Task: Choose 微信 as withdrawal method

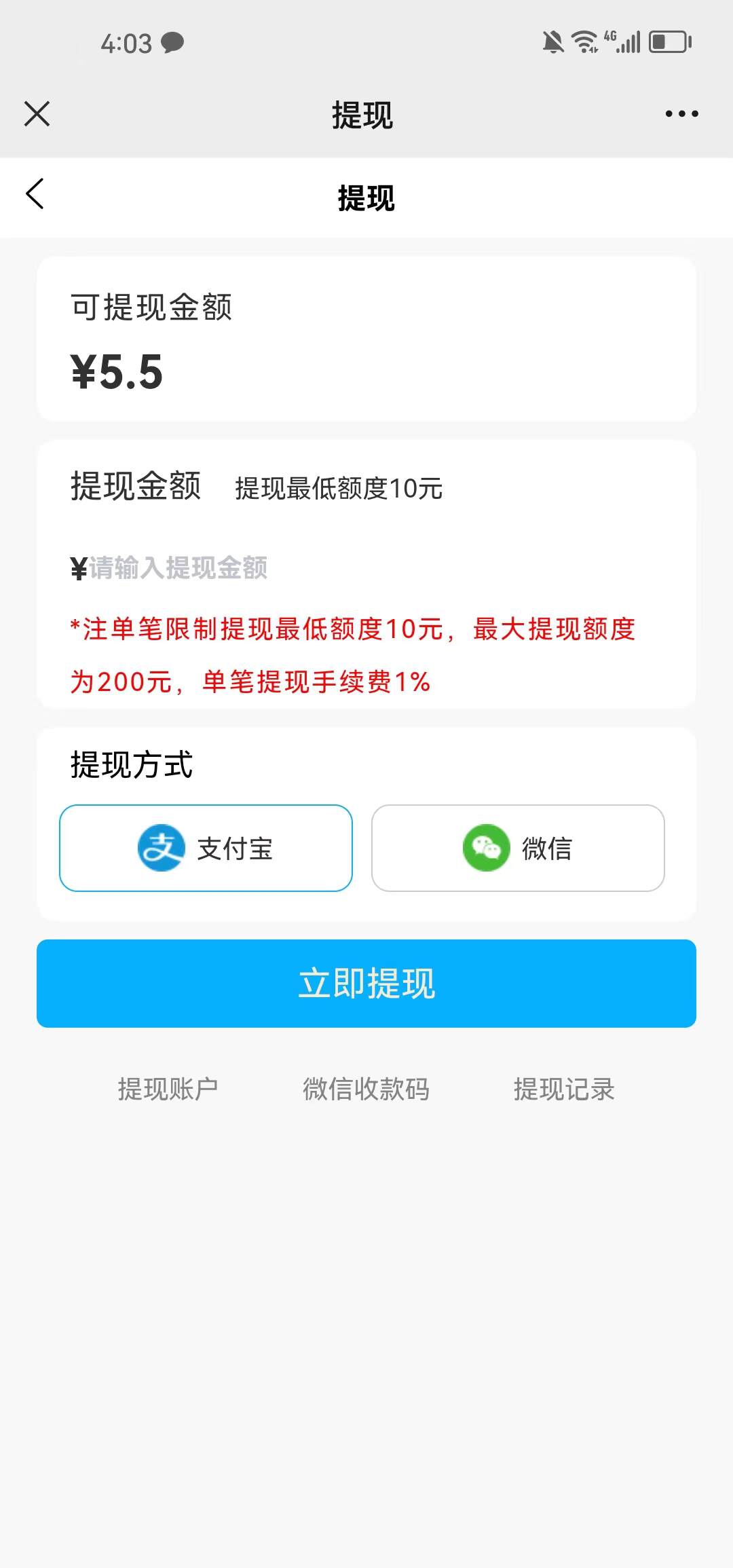Action: coord(518,848)
